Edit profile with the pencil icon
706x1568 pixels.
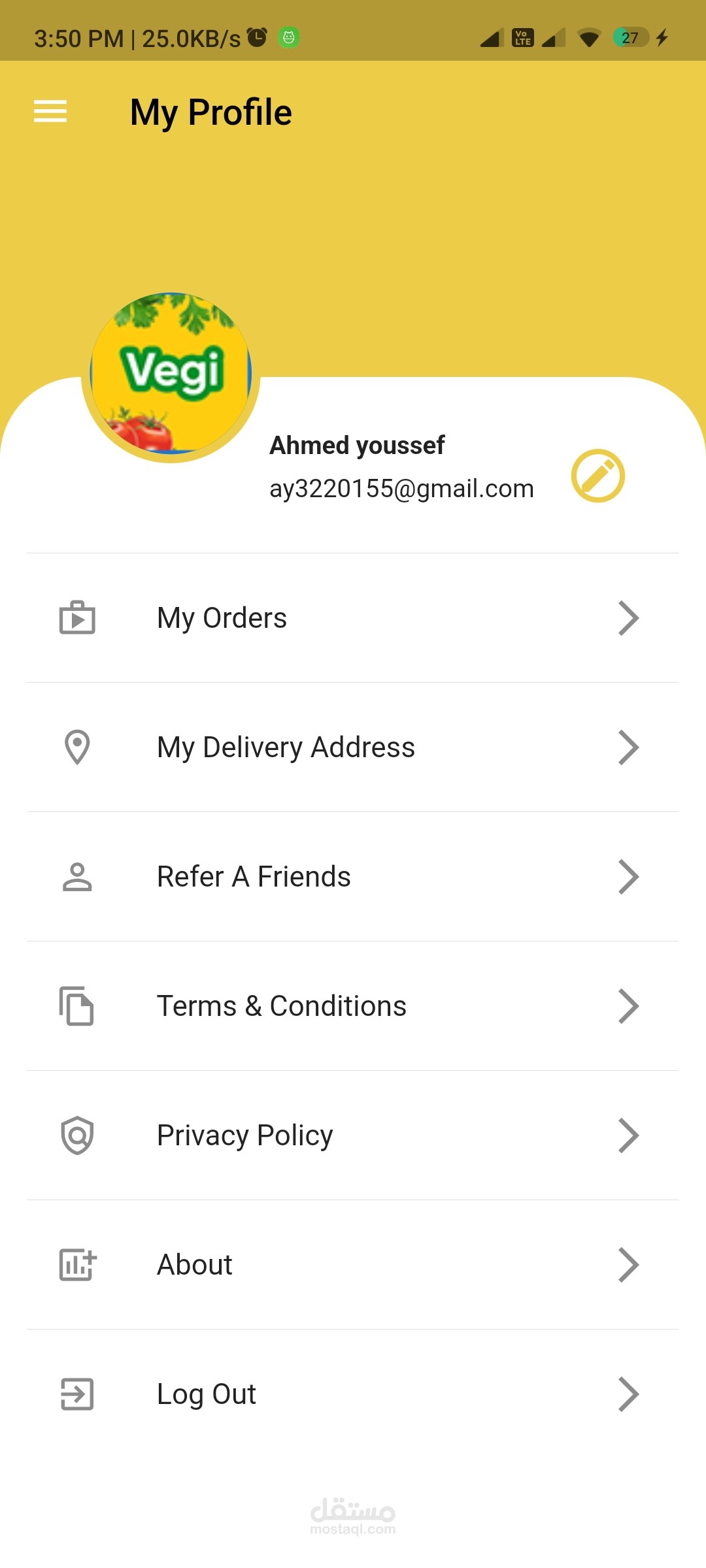click(x=597, y=476)
